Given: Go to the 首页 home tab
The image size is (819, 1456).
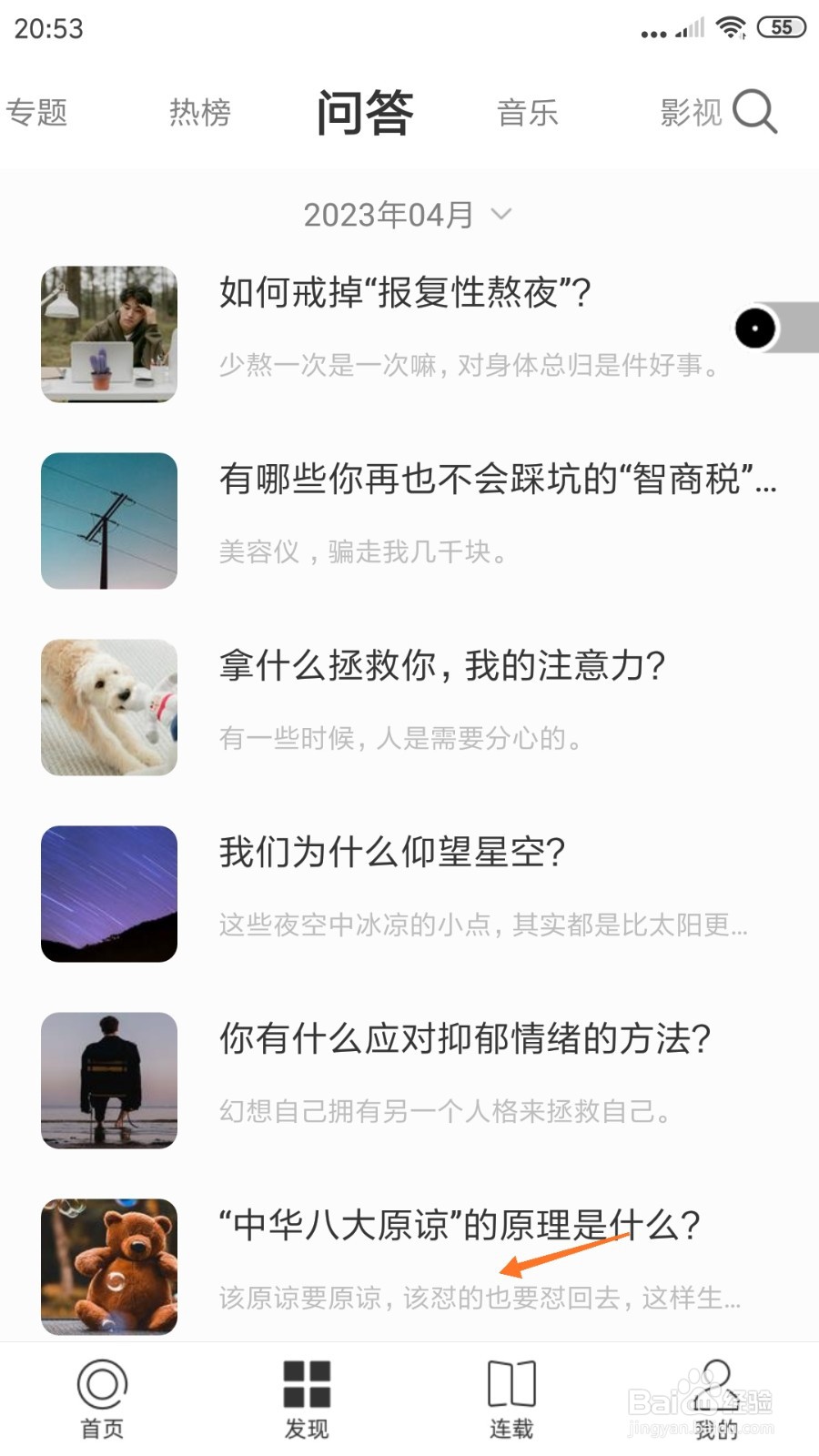Looking at the screenshot, I should 102,1399.
